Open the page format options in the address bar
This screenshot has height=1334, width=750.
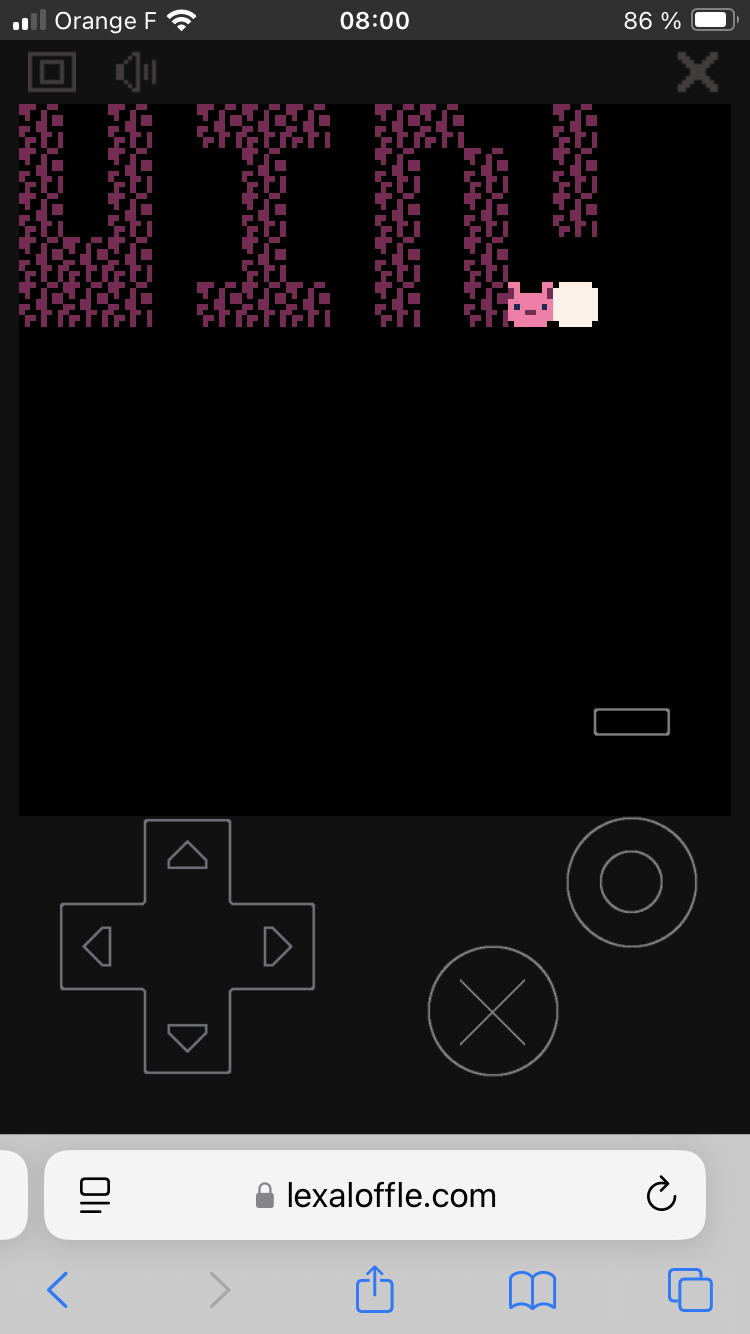(94, 1195)
